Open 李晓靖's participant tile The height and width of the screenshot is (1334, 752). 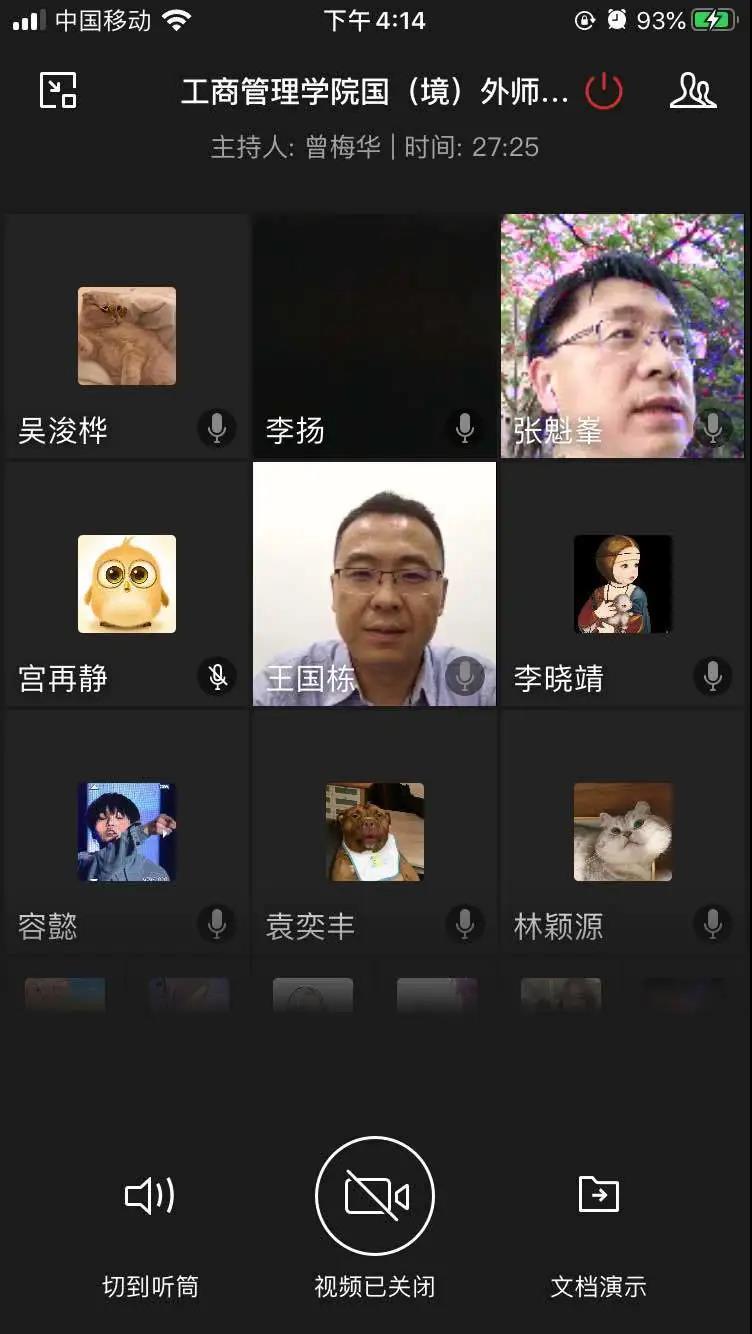point(622,583)
